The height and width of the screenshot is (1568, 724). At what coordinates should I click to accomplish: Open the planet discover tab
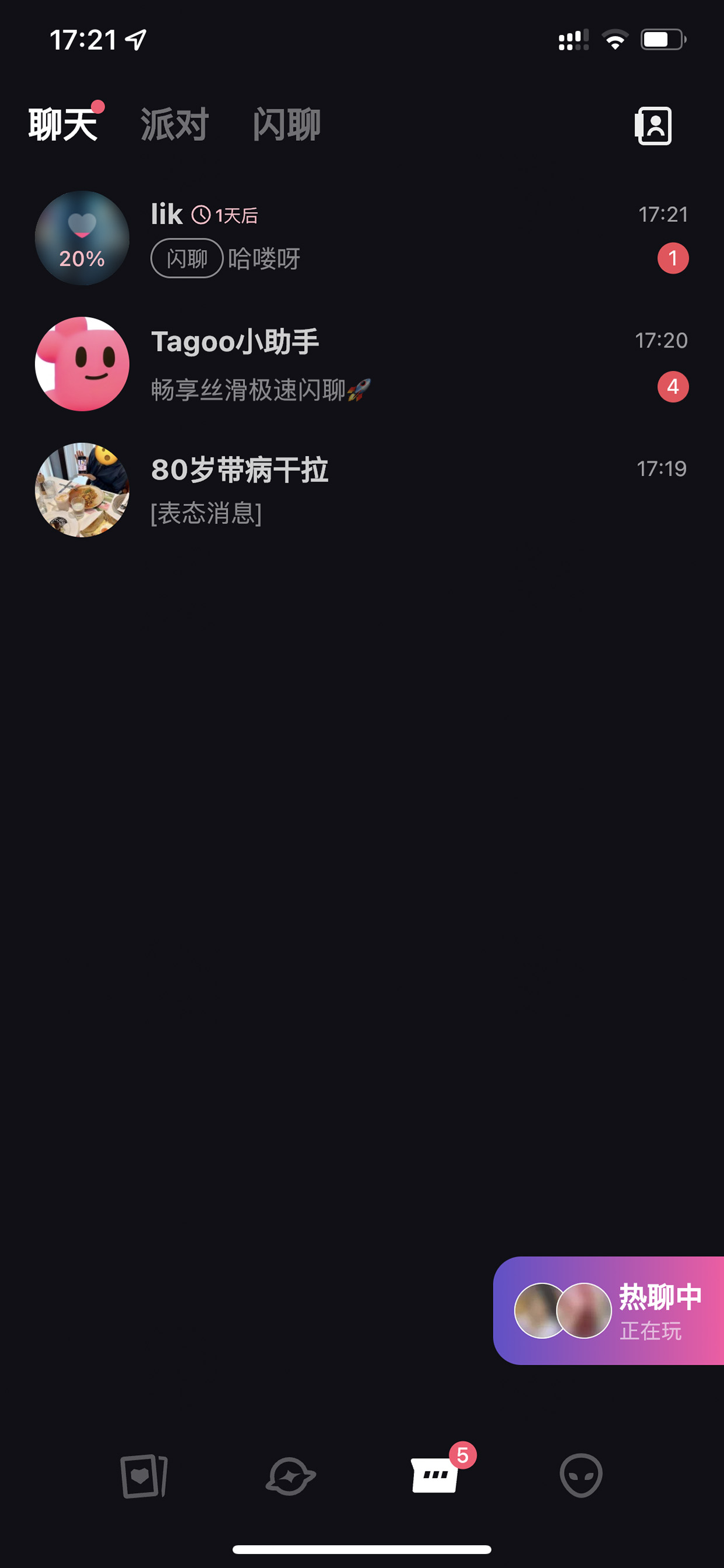pos(290,1476)
